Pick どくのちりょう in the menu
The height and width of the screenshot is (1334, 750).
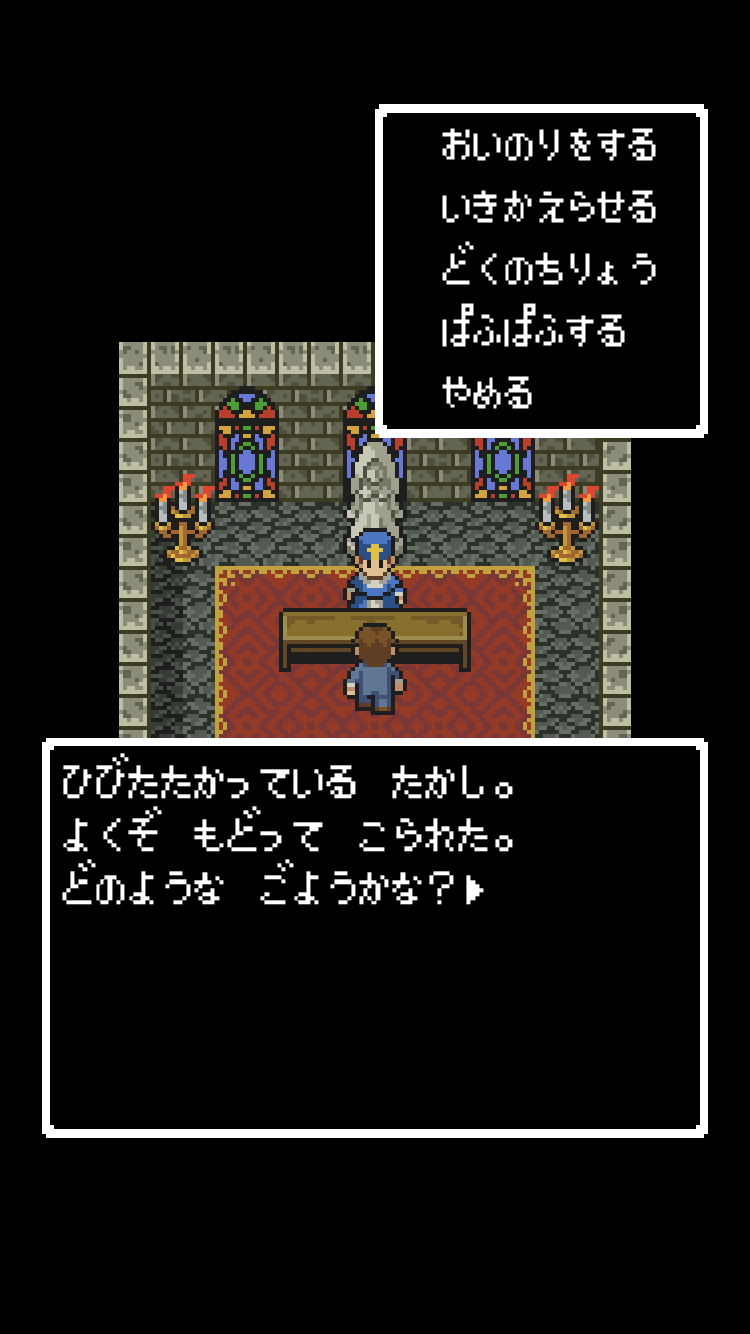tap(548, 269)
